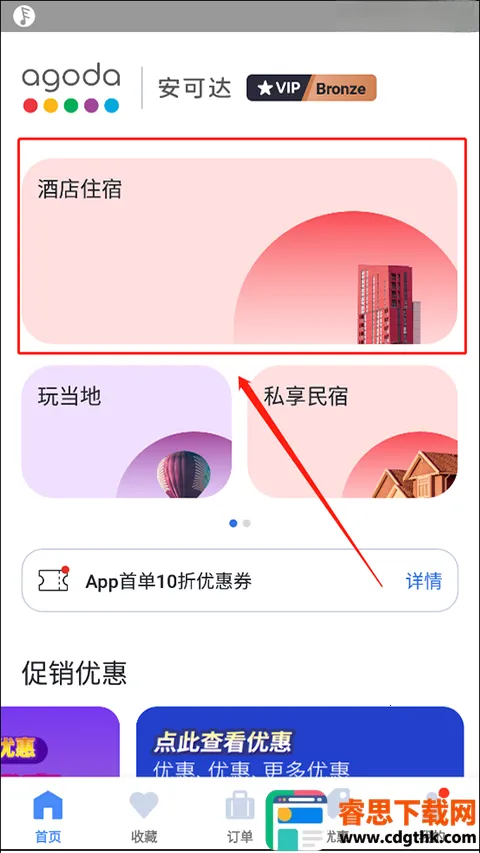
Task: Go to the second page indicator dot
Action: (x=247, y=523)
